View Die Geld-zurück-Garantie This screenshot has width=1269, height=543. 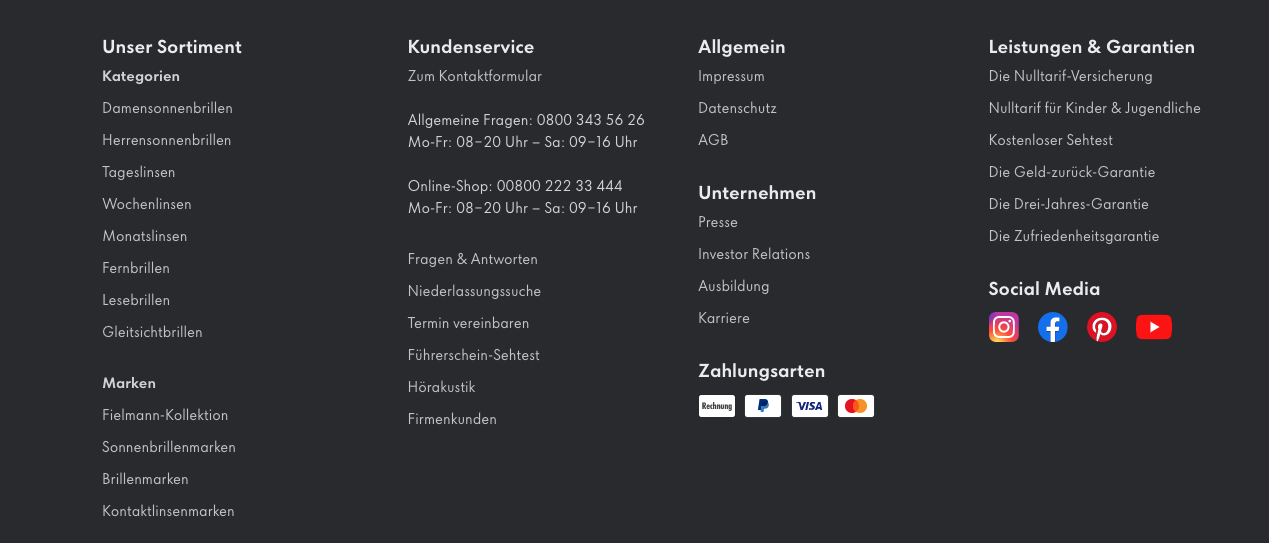[1071, 172]
